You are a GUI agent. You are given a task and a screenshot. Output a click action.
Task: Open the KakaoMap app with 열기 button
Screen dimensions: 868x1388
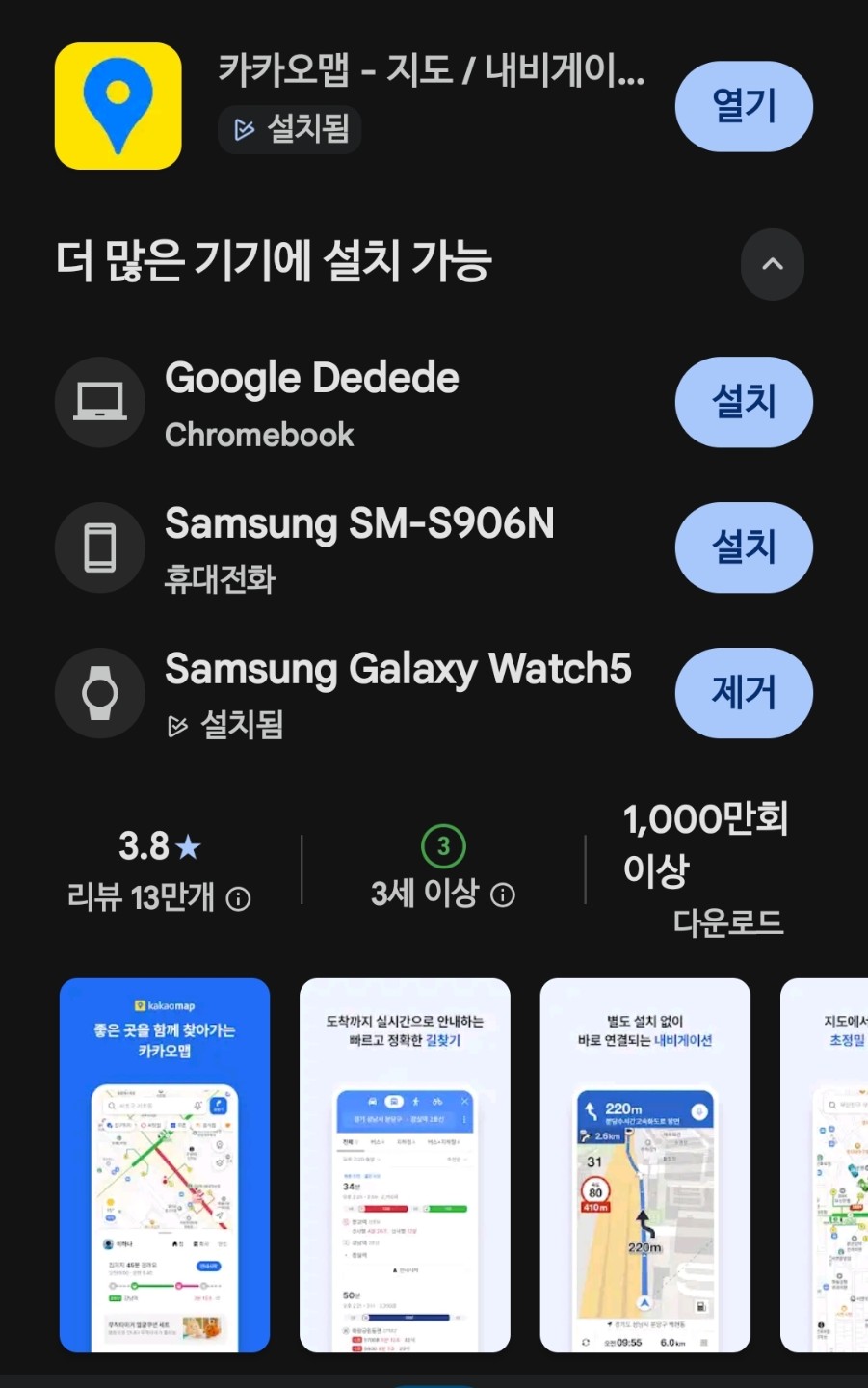[x=743, y=106]
